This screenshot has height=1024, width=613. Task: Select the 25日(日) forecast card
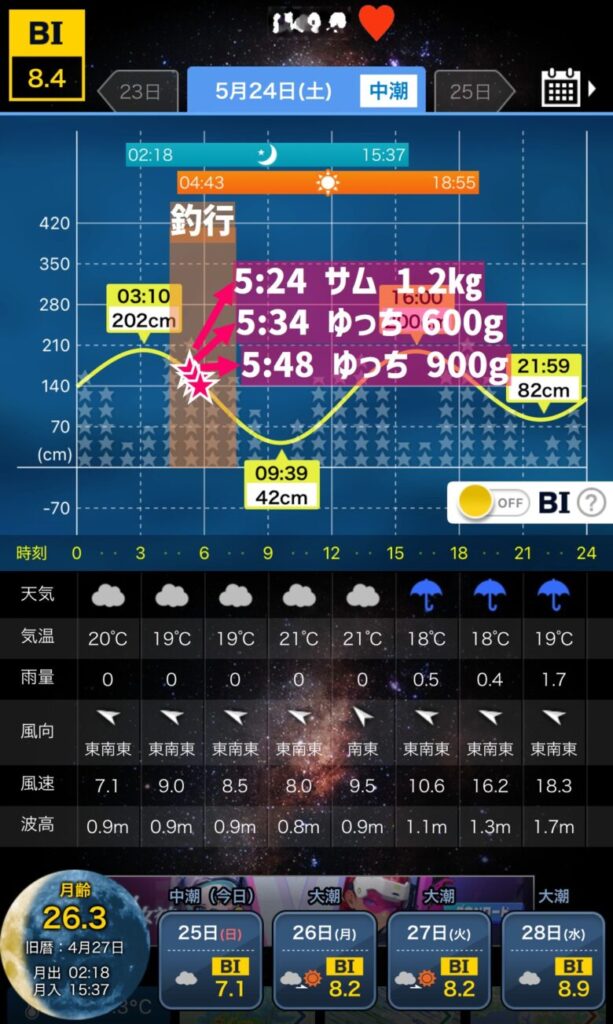point(210,959)
